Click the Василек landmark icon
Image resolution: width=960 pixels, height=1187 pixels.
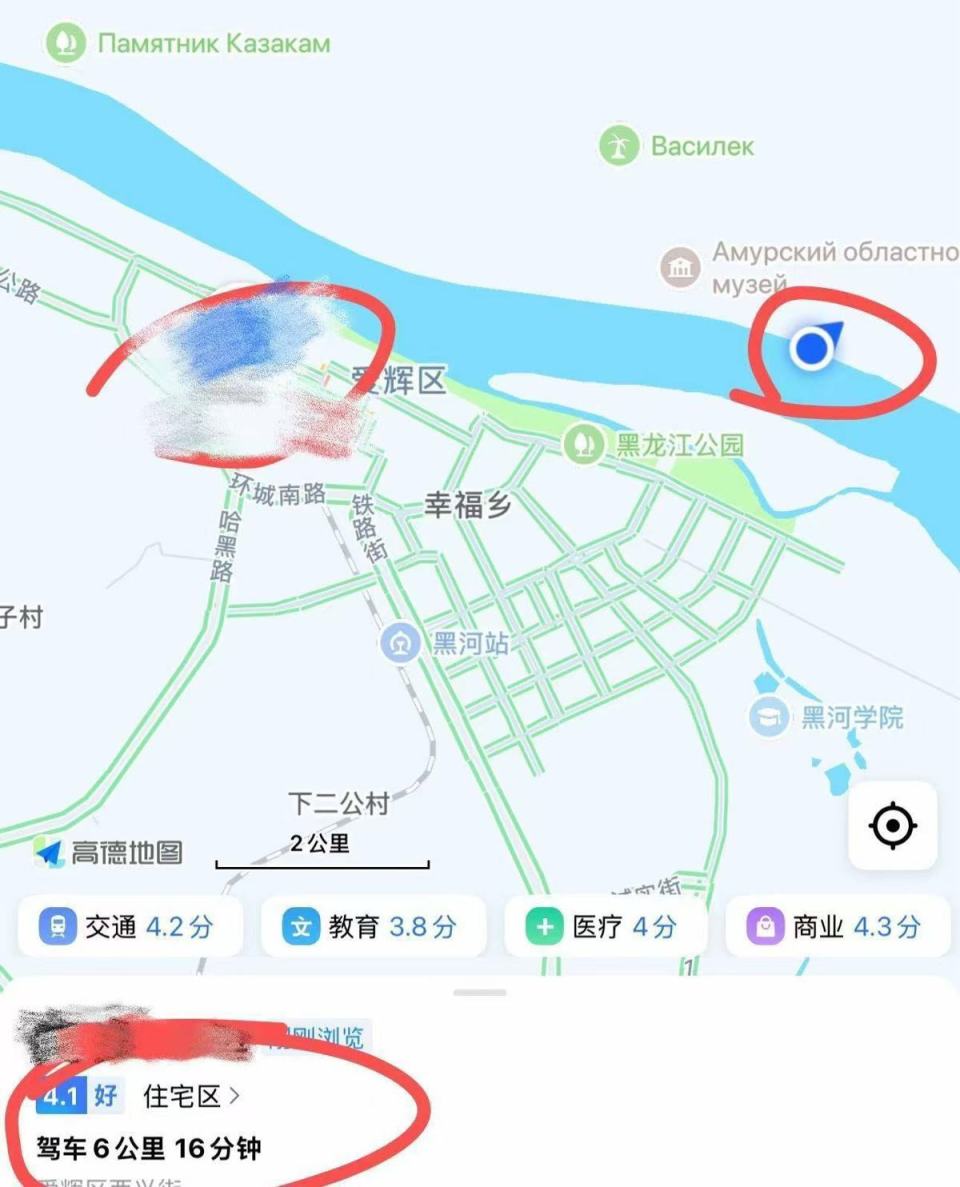click(619, 146)
